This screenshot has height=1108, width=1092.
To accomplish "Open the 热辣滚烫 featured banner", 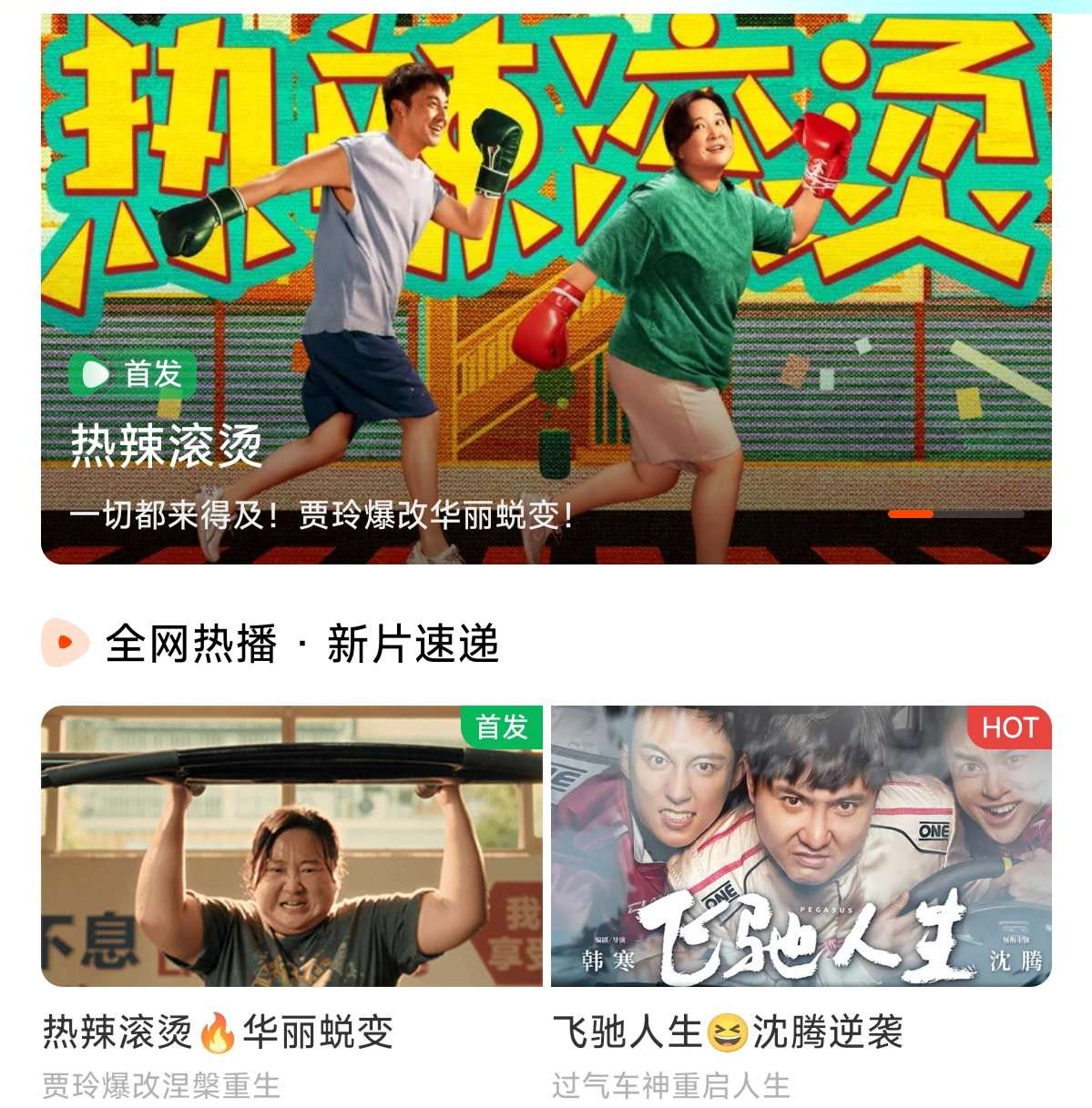I will (546, 287).
